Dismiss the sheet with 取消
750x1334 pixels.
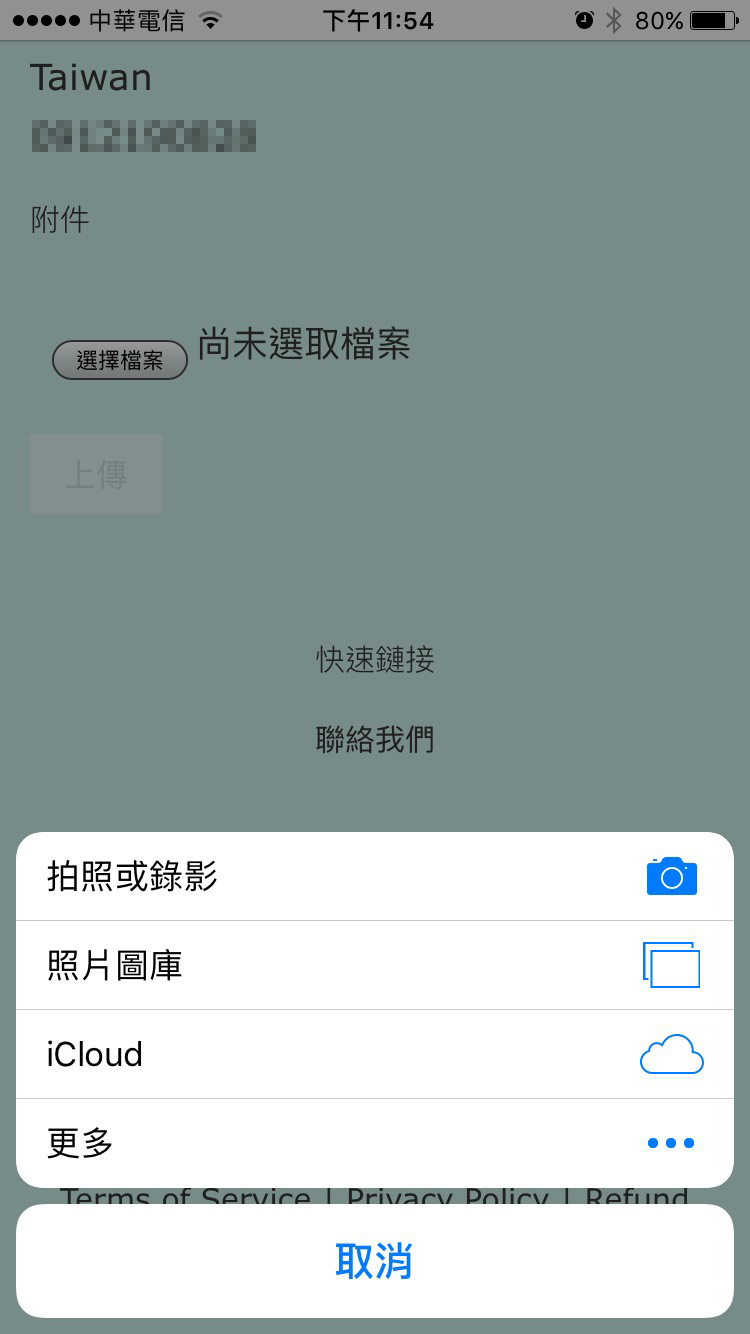(x=375, y=1261)
